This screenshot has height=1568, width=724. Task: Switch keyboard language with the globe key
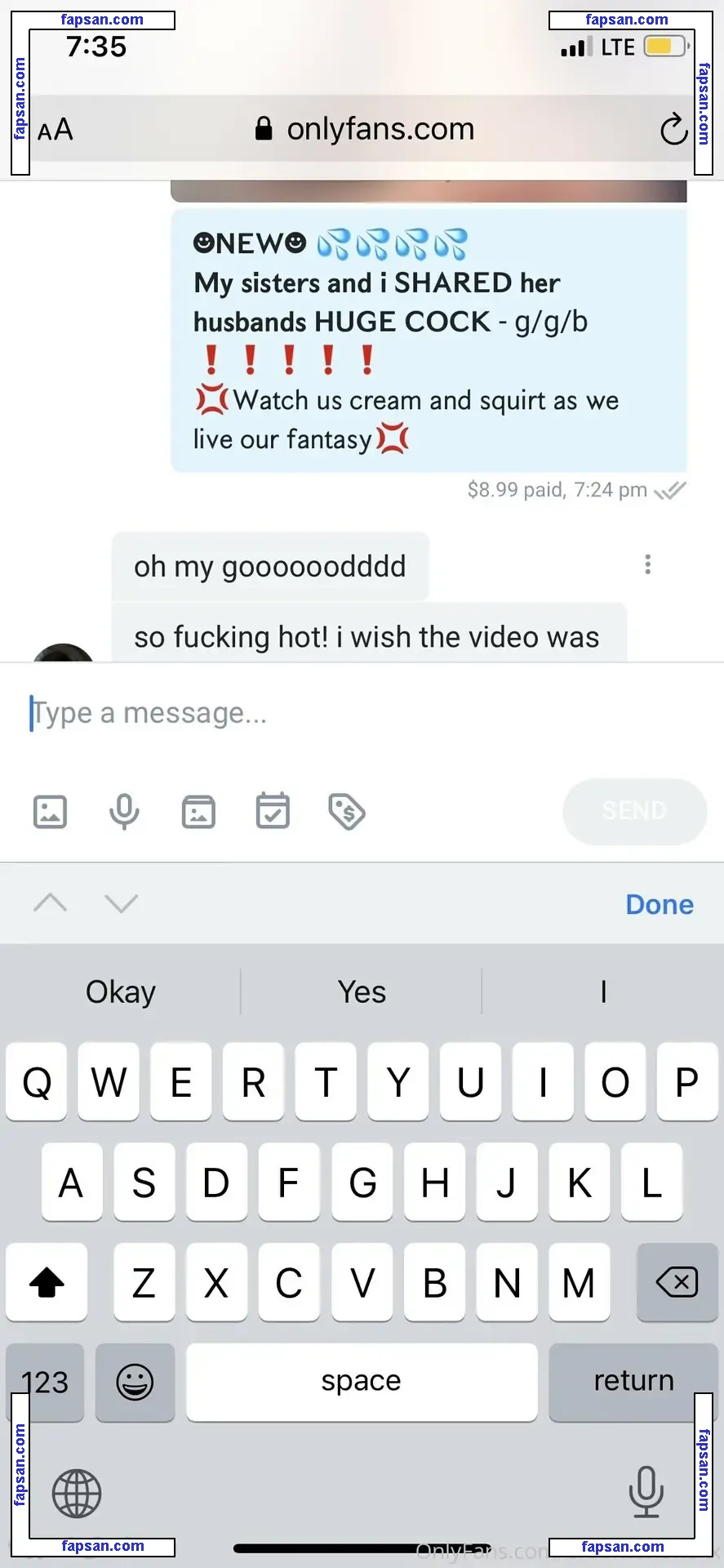coord(77,1493)
